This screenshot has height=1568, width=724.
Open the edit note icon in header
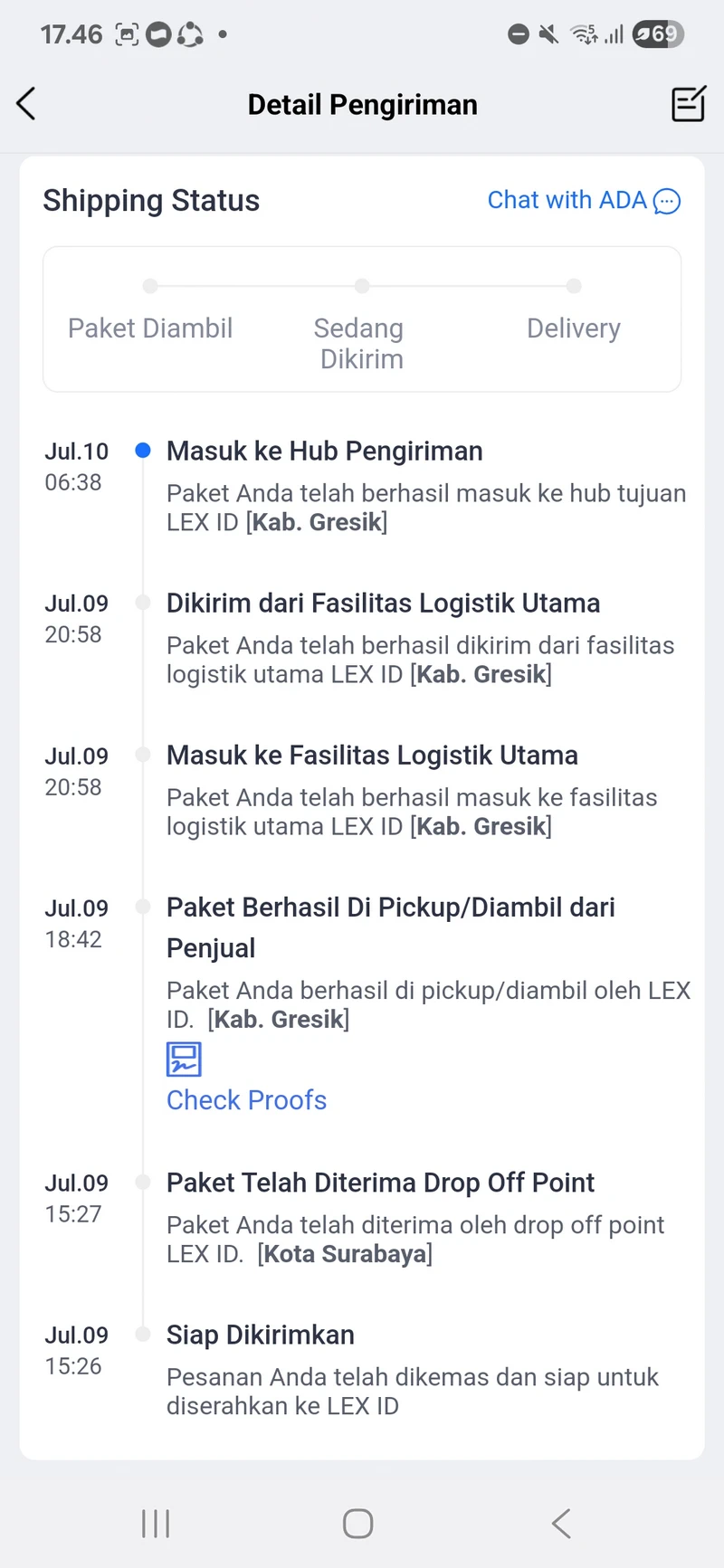tap(688, 104)
